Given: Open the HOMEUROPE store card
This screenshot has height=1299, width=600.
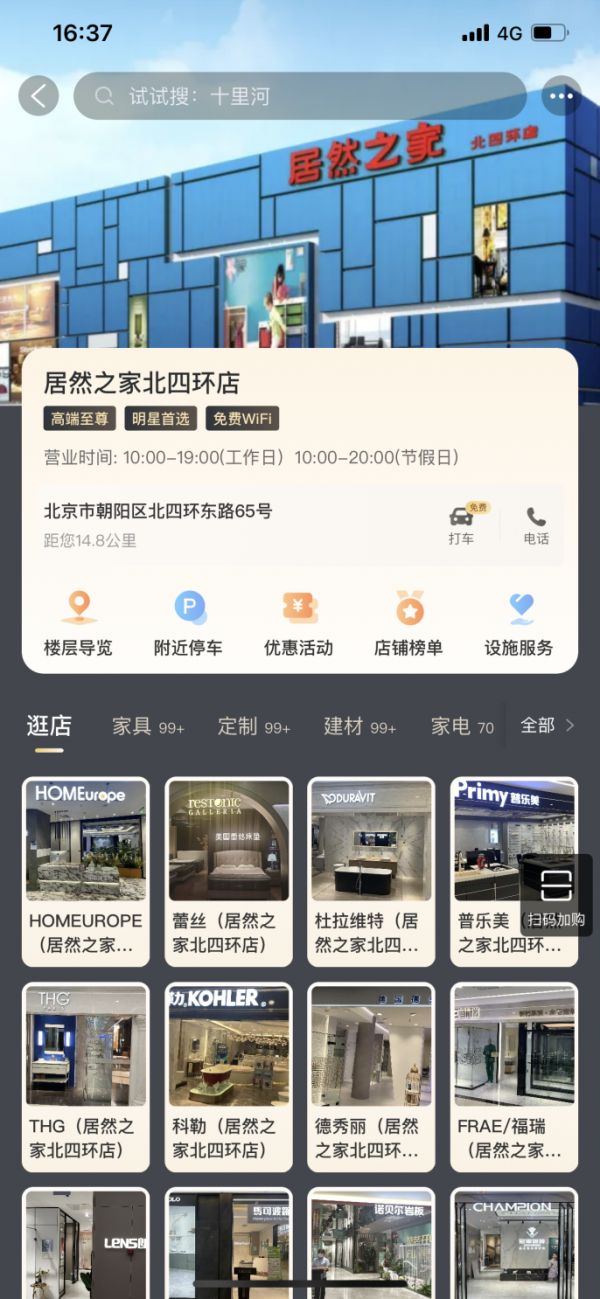Looking at the screenshot, I should tap(85, 871).
